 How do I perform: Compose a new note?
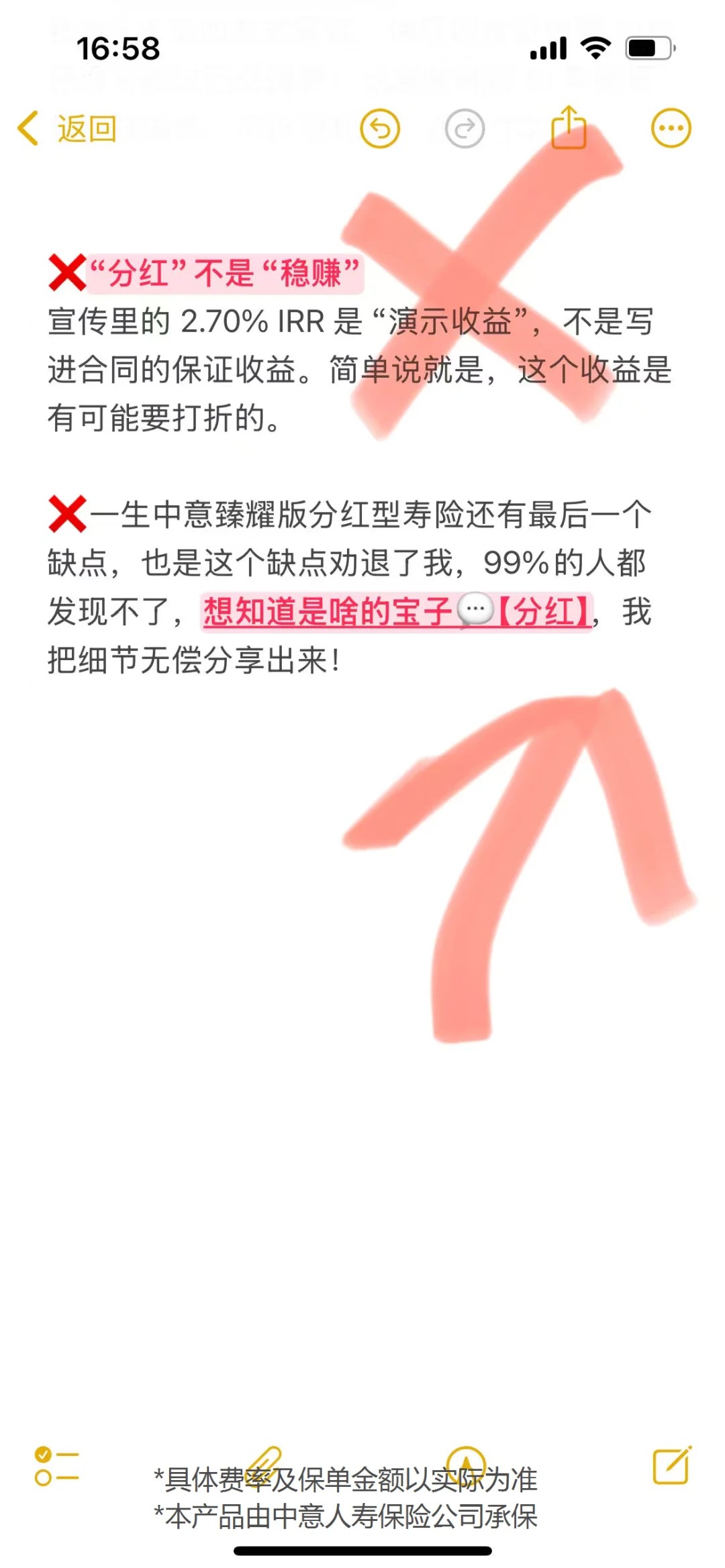tap(671, 1465)
